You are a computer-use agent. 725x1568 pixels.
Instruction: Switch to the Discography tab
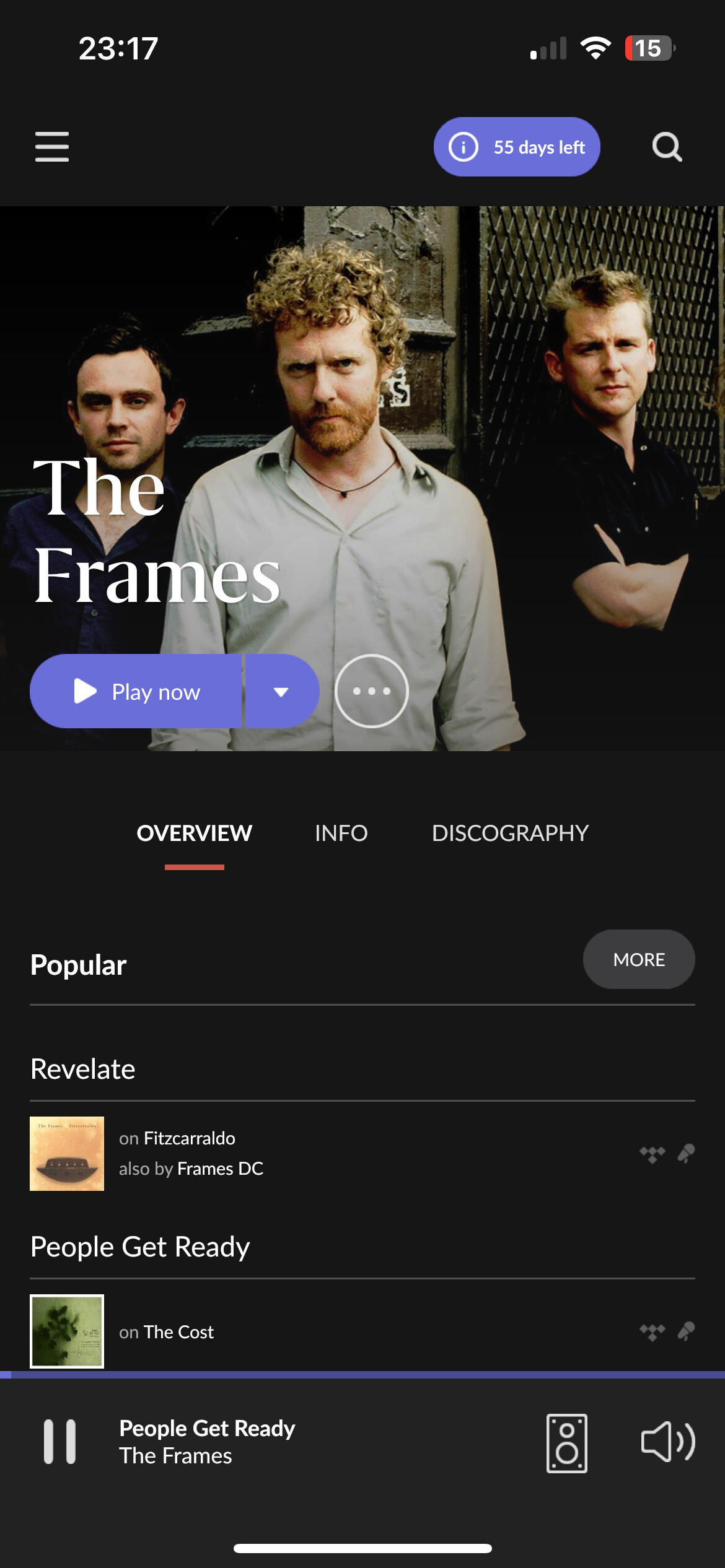click(510, 833)
